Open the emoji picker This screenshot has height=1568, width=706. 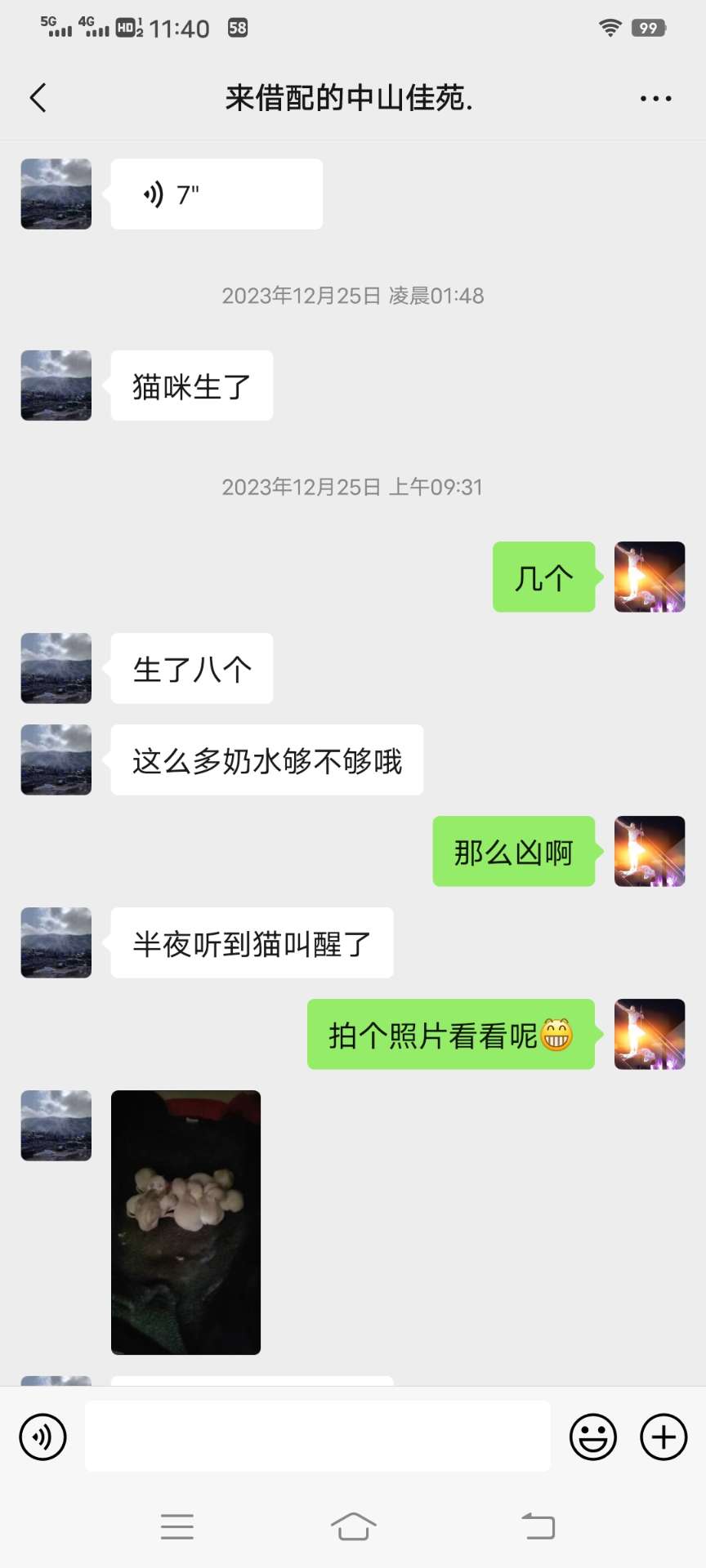point(593,1437)
